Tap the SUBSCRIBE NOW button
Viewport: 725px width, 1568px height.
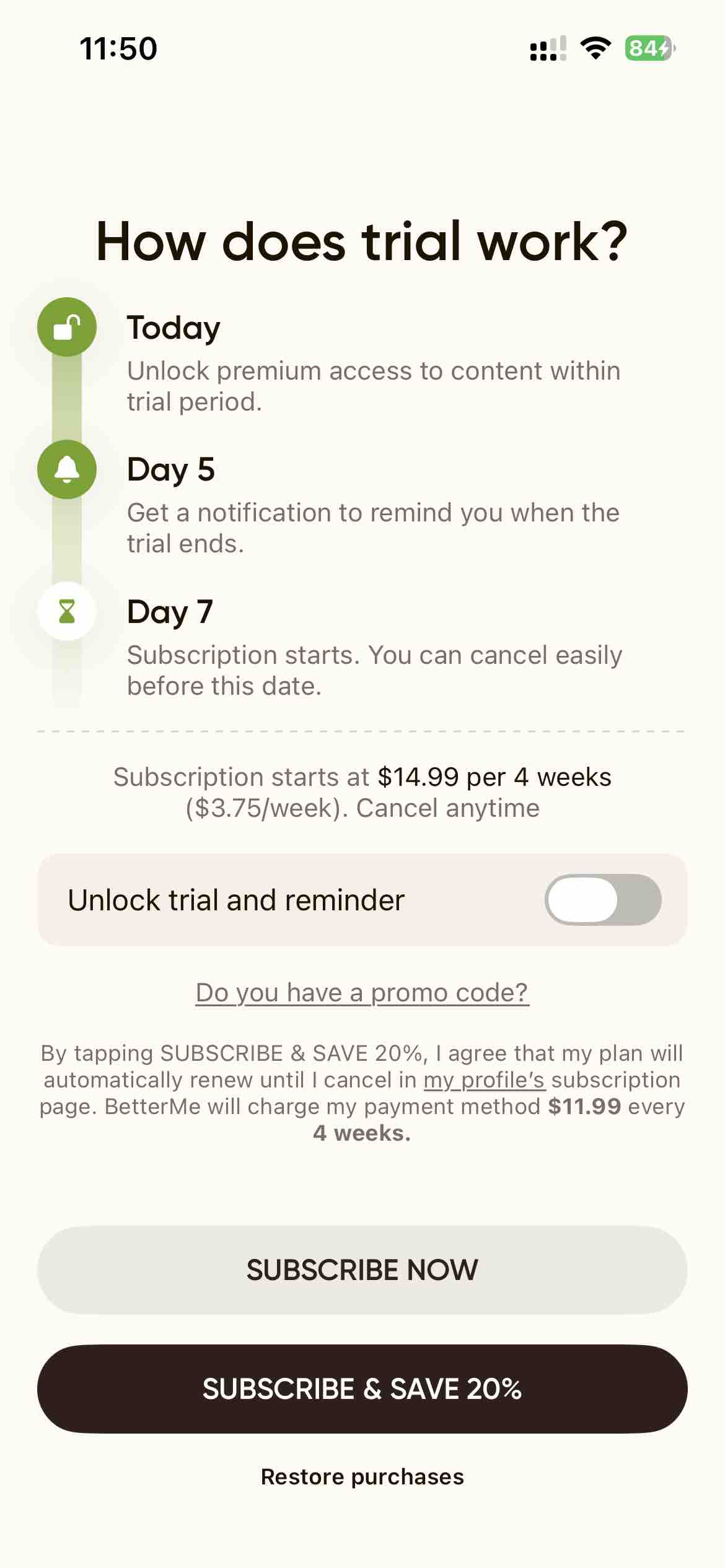click(x=362, y=1270)
